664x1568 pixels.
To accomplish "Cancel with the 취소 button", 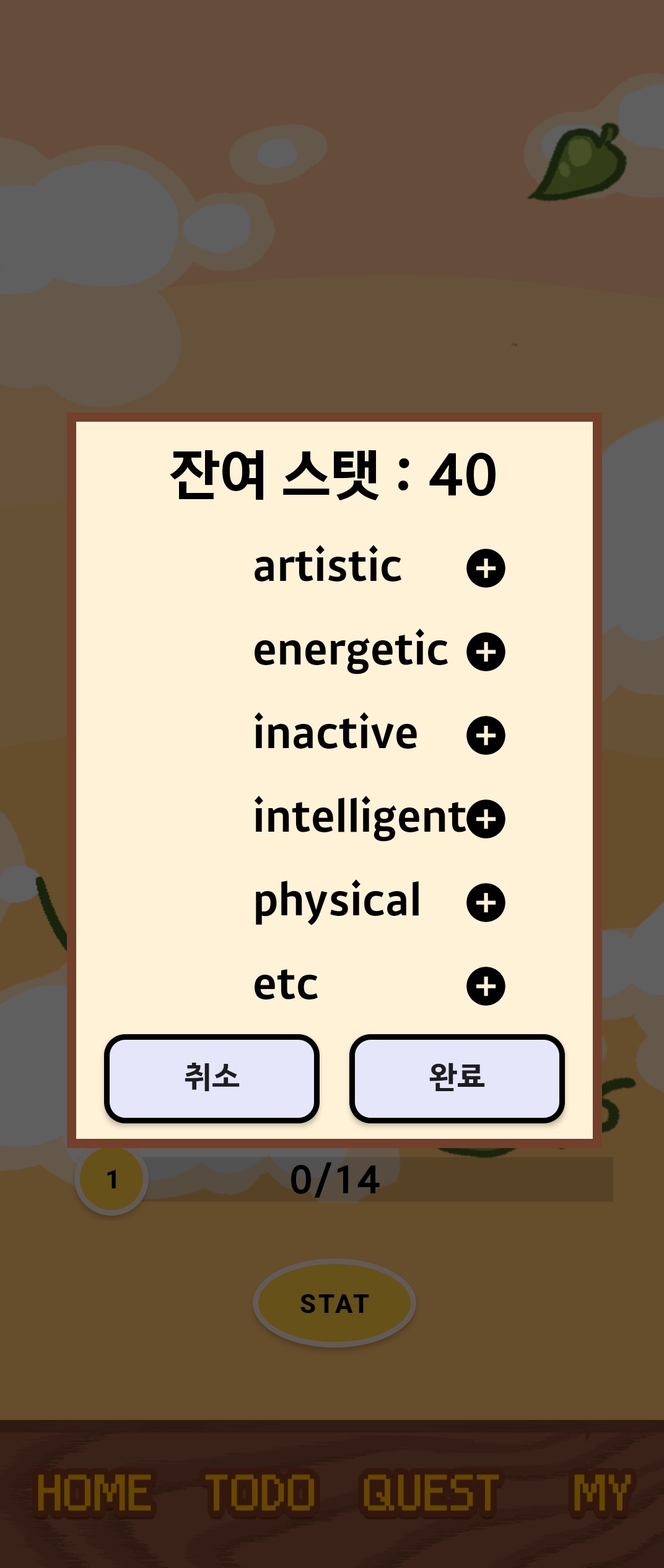I will tap(212, 1078).
